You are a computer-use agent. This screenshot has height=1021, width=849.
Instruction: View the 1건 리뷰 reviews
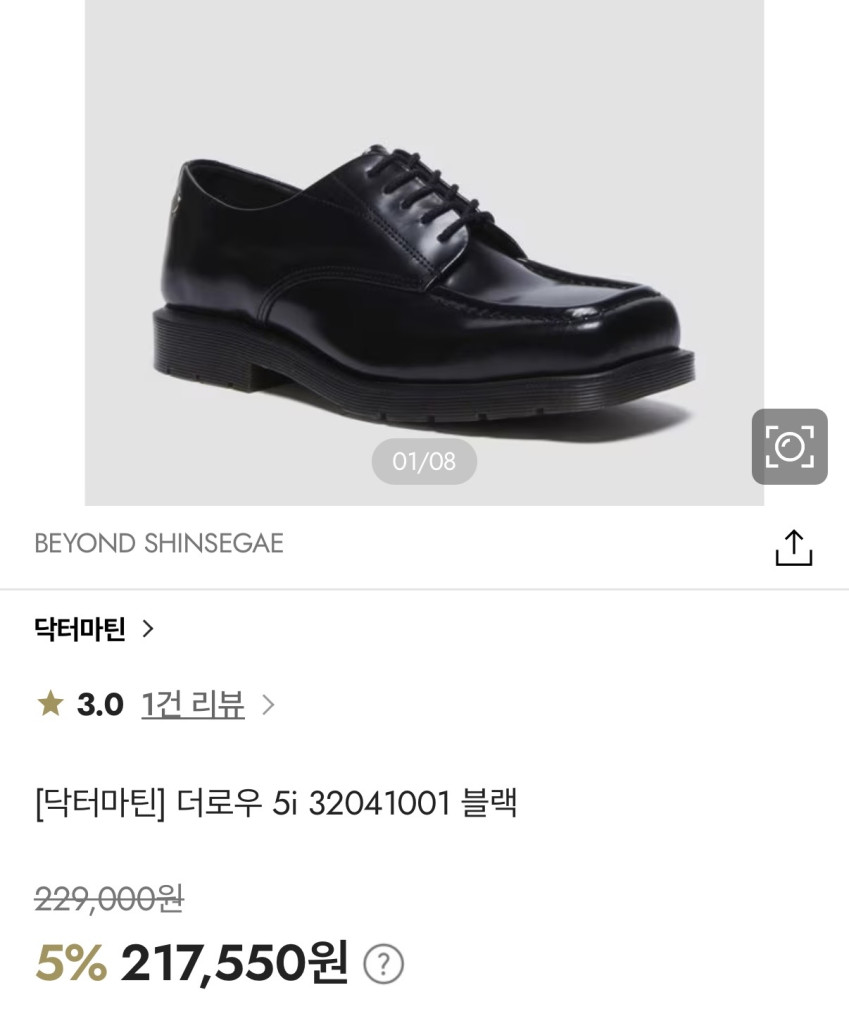pos(194,705)
